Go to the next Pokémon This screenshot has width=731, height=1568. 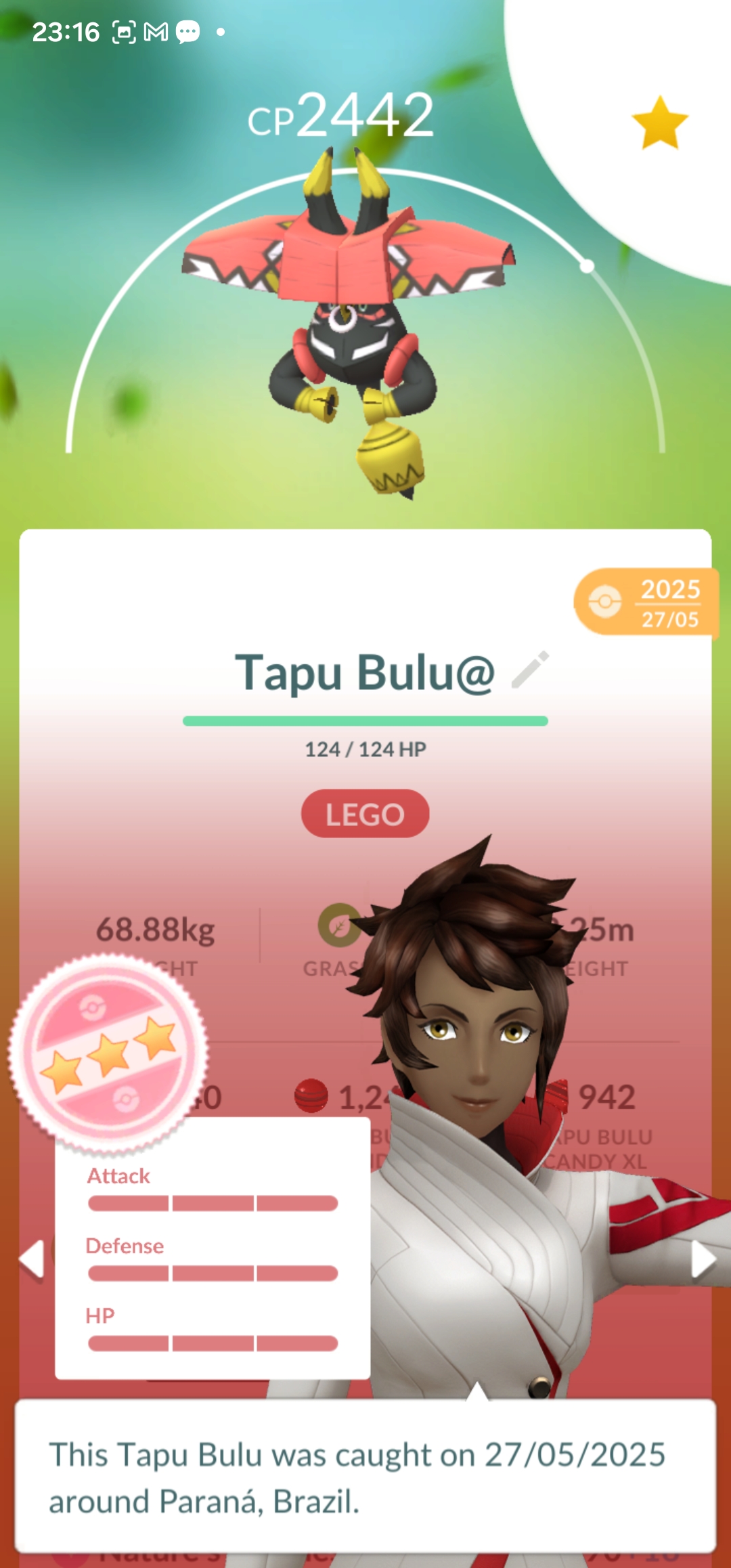[x=703, y=1261]
